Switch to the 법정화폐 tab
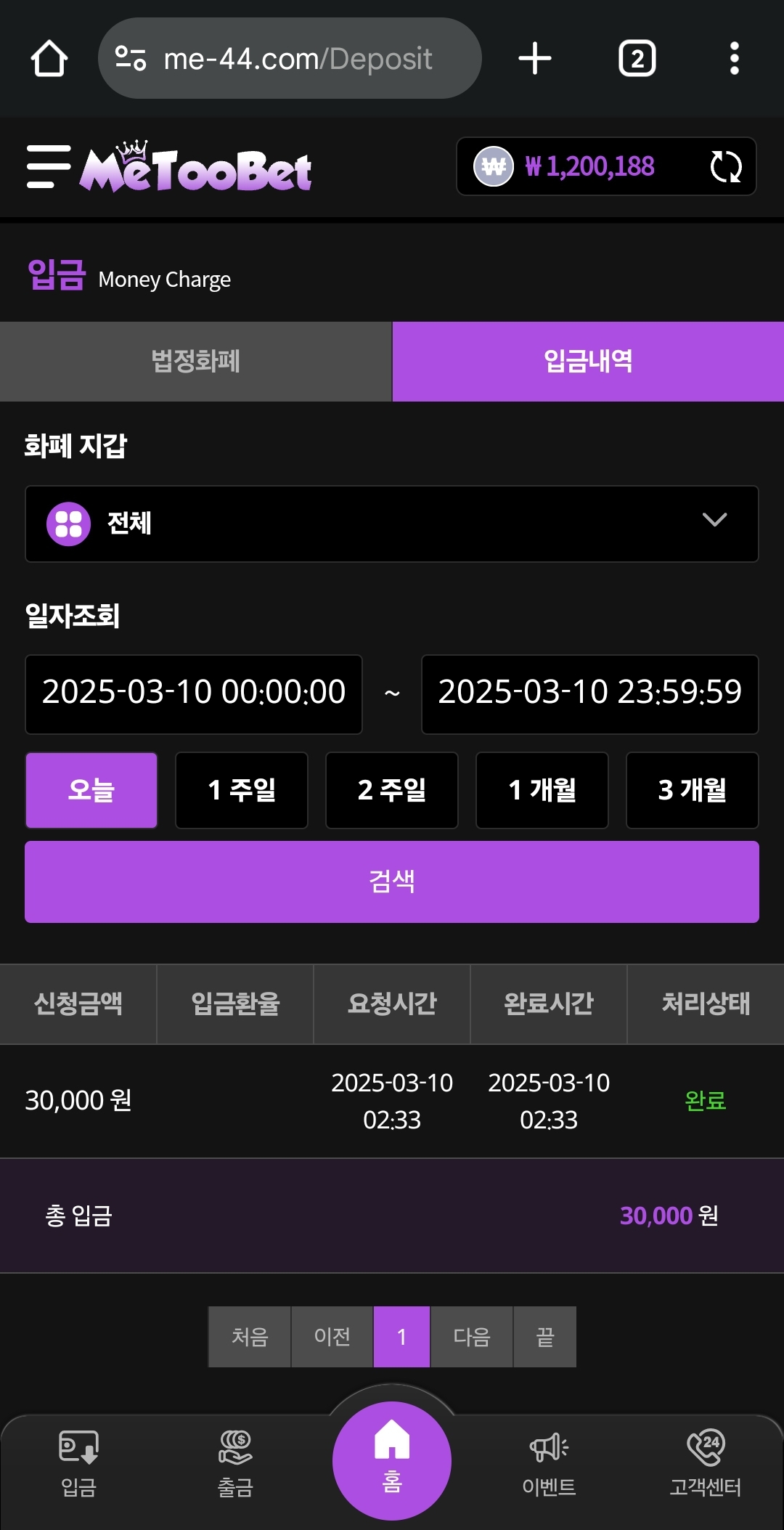Viewport: 784px width, 1530px height. (x=196, y=362)
